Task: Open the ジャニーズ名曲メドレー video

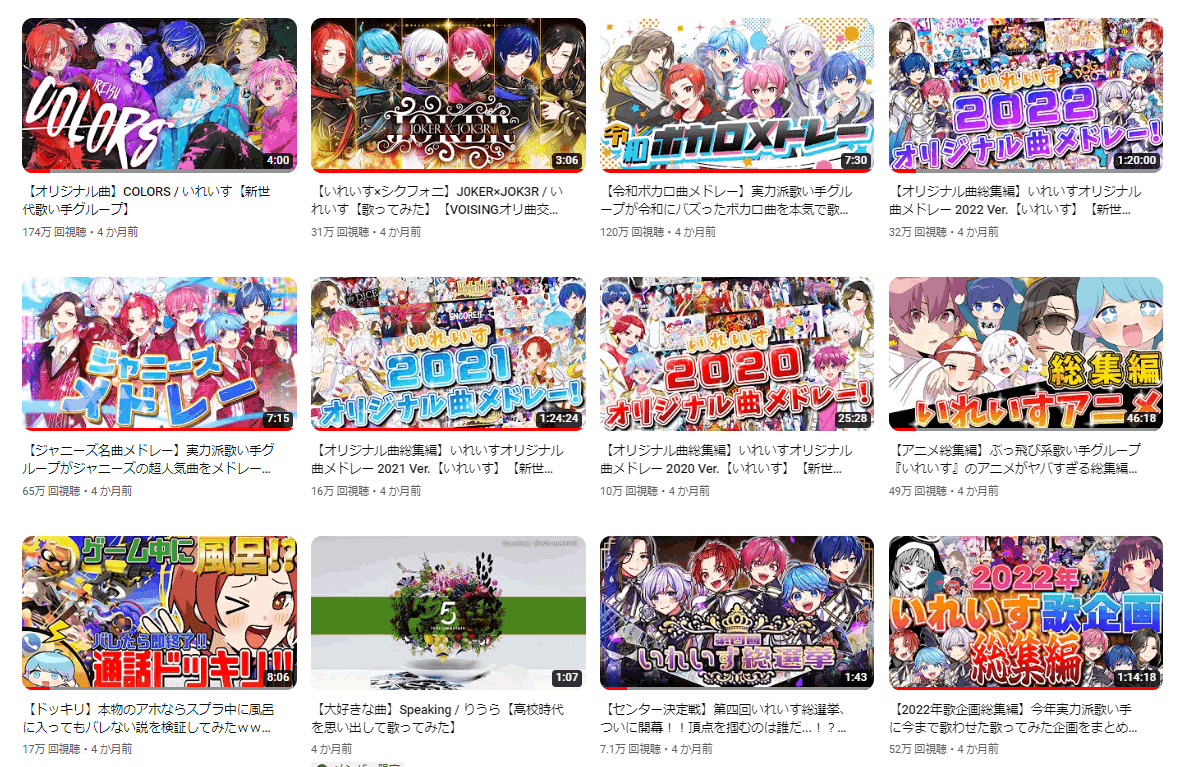Action: (x=159, y=354)
